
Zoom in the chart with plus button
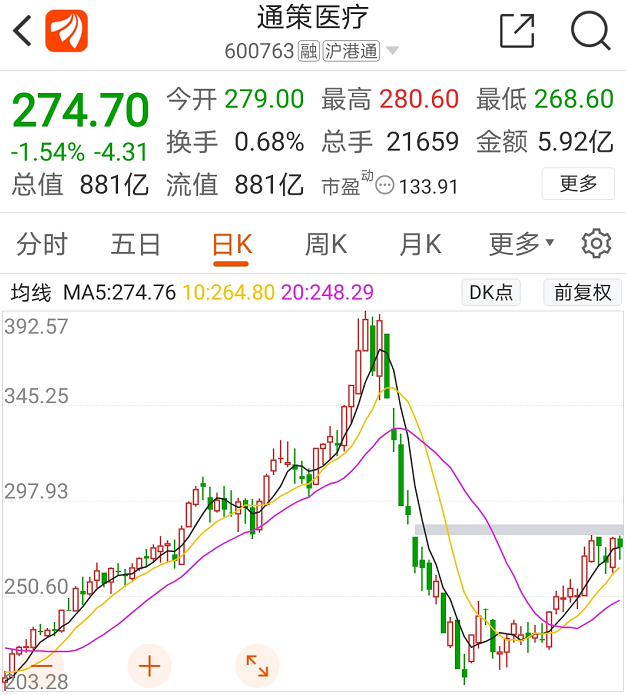click(x=149, y=665)
